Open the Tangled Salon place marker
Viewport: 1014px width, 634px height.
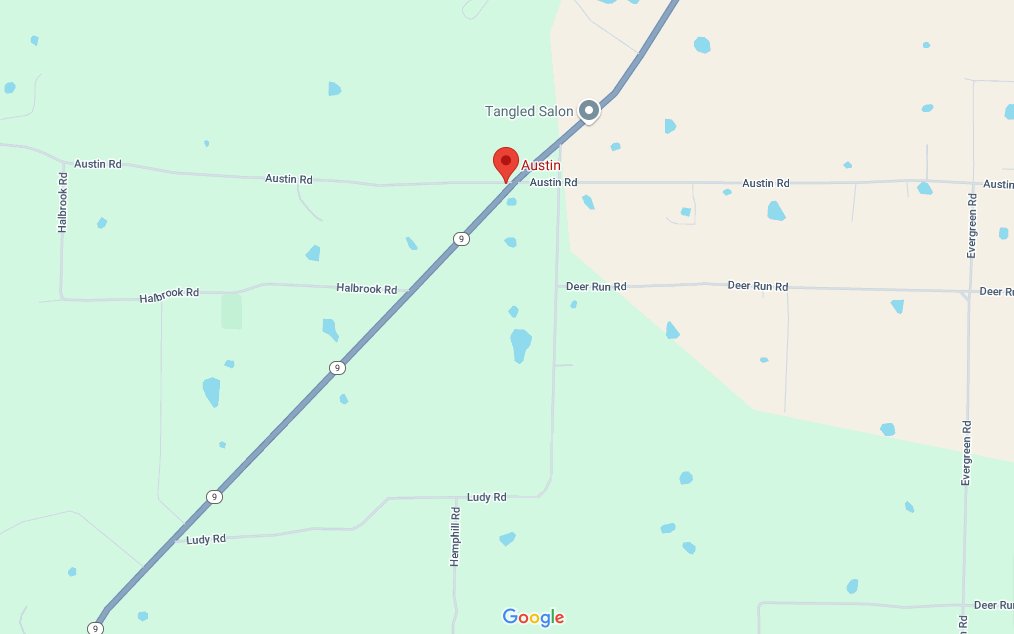click(589, 110)
